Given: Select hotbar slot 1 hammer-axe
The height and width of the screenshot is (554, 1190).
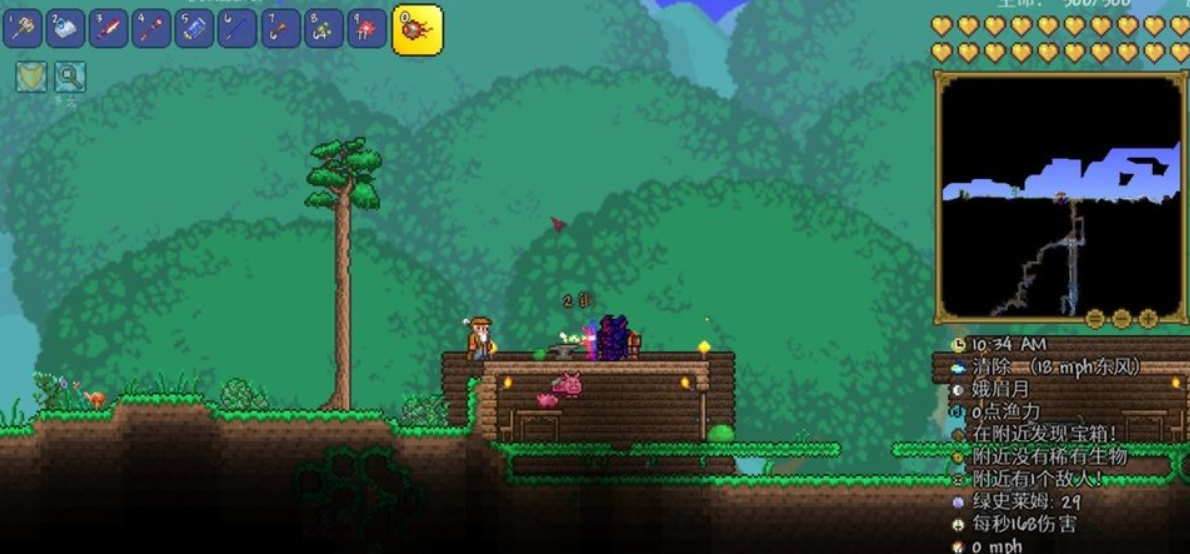Looking at the screenshot, I should pyautogui.click(x=22, y=28).
